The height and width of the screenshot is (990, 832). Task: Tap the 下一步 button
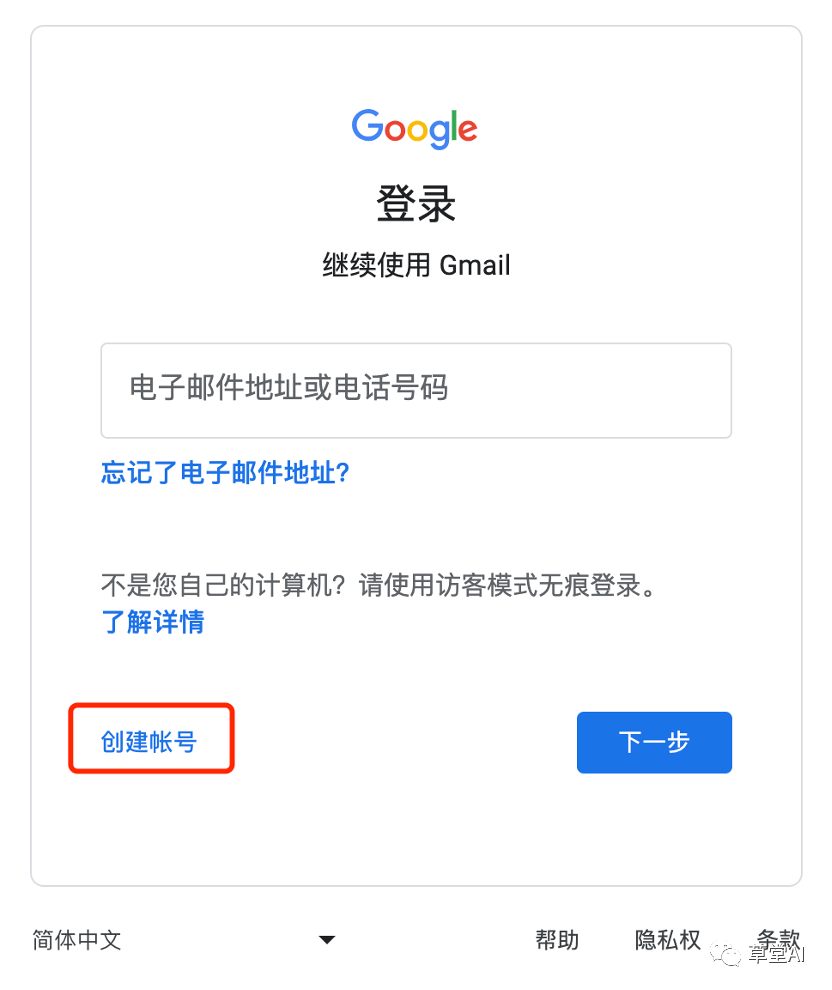point(654,742)
